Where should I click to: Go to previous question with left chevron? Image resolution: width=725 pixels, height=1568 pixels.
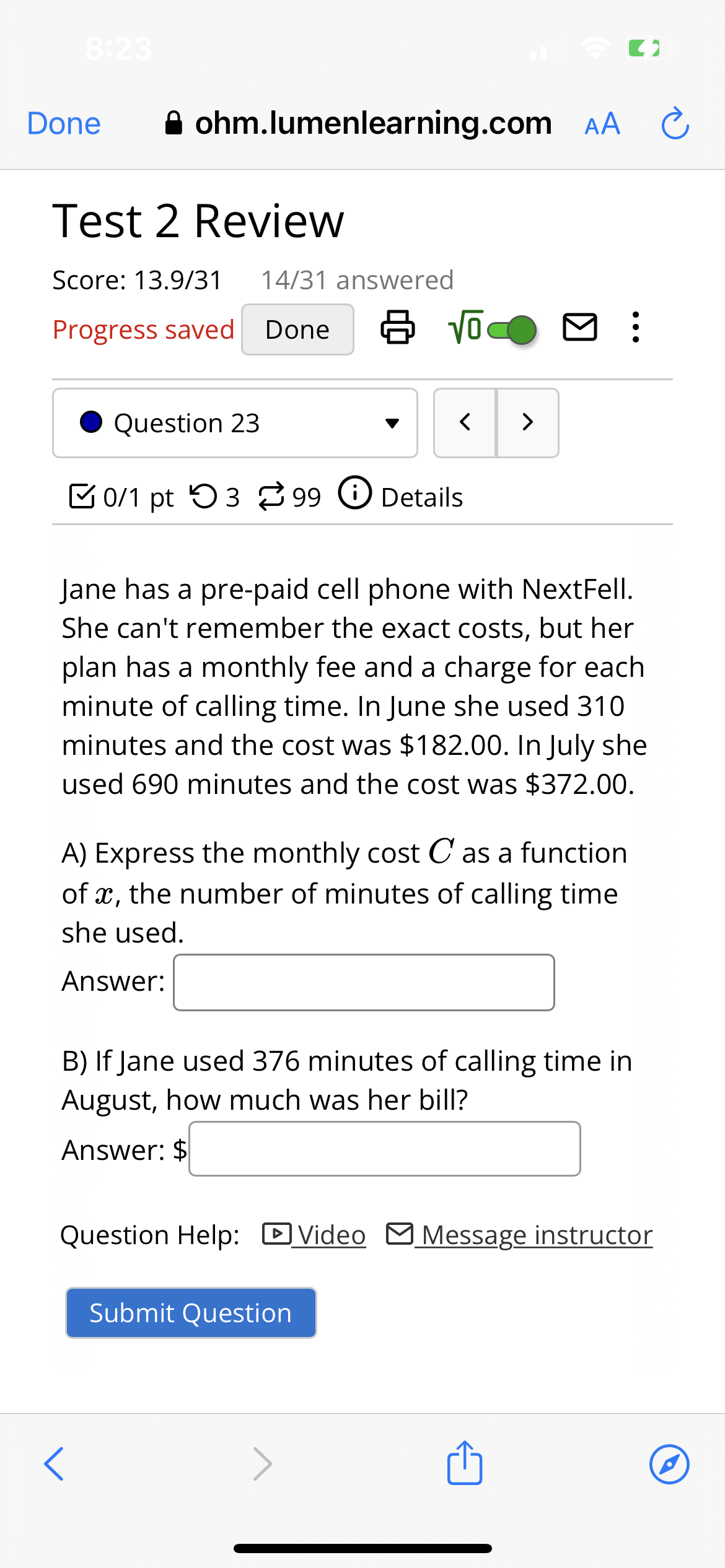[465, 423]
